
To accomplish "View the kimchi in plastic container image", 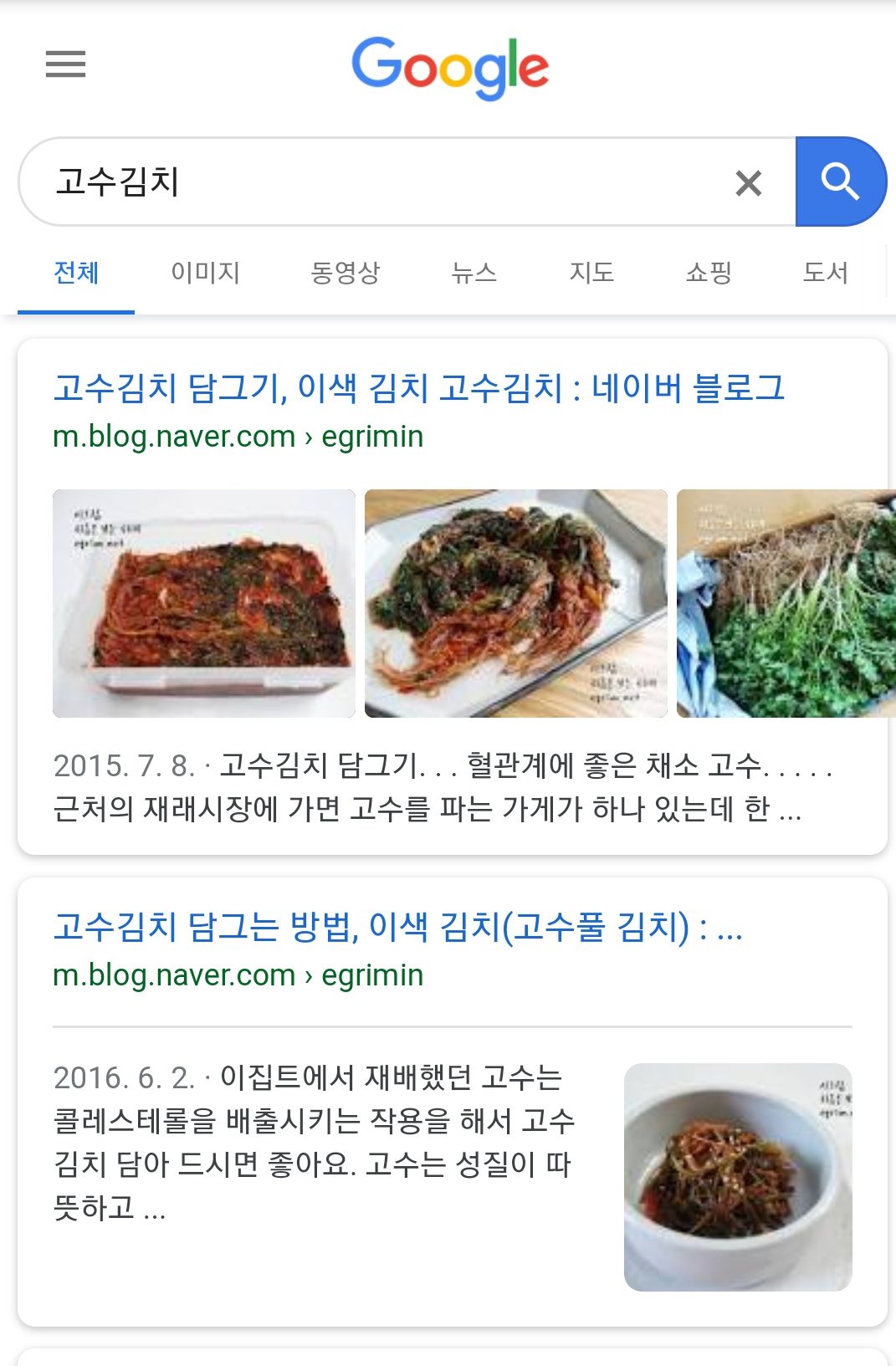I will (204, 603).
